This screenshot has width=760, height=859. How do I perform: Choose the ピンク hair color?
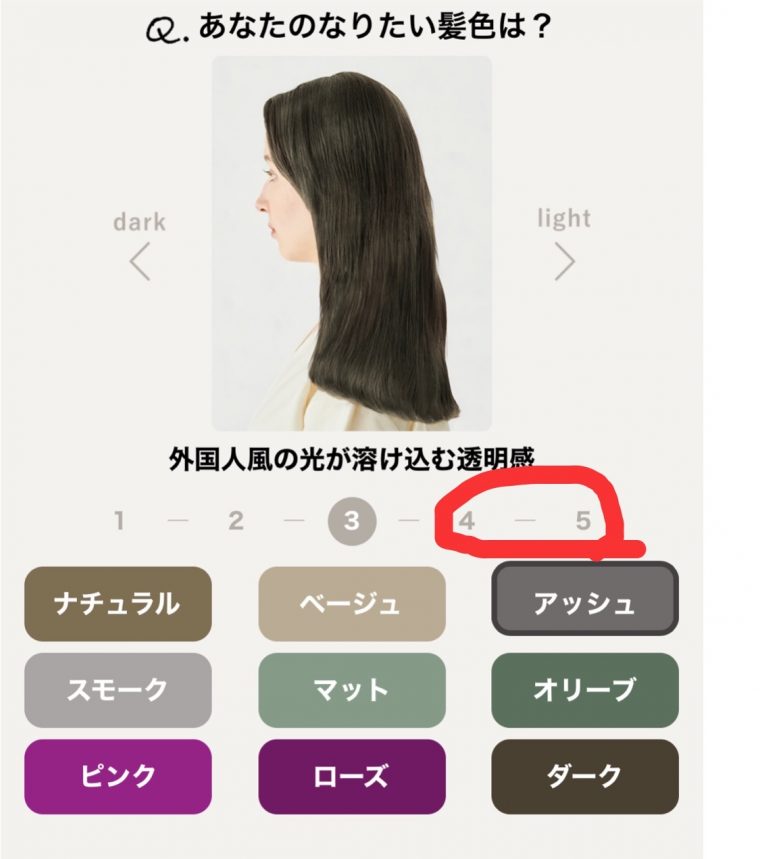click(x=118, y=776)
